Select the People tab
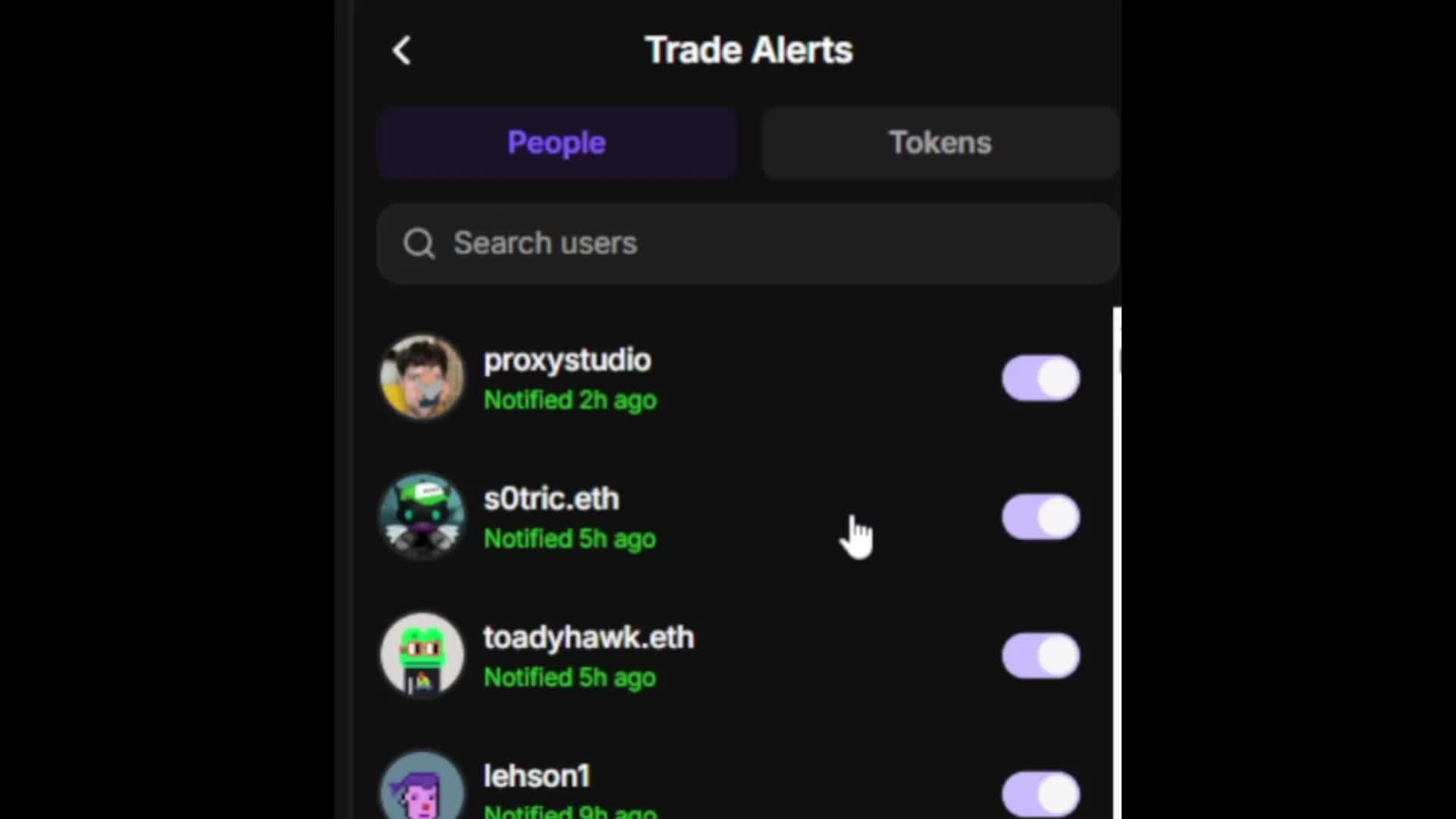This screenshot has height=819, width=1456. point(557,143)
